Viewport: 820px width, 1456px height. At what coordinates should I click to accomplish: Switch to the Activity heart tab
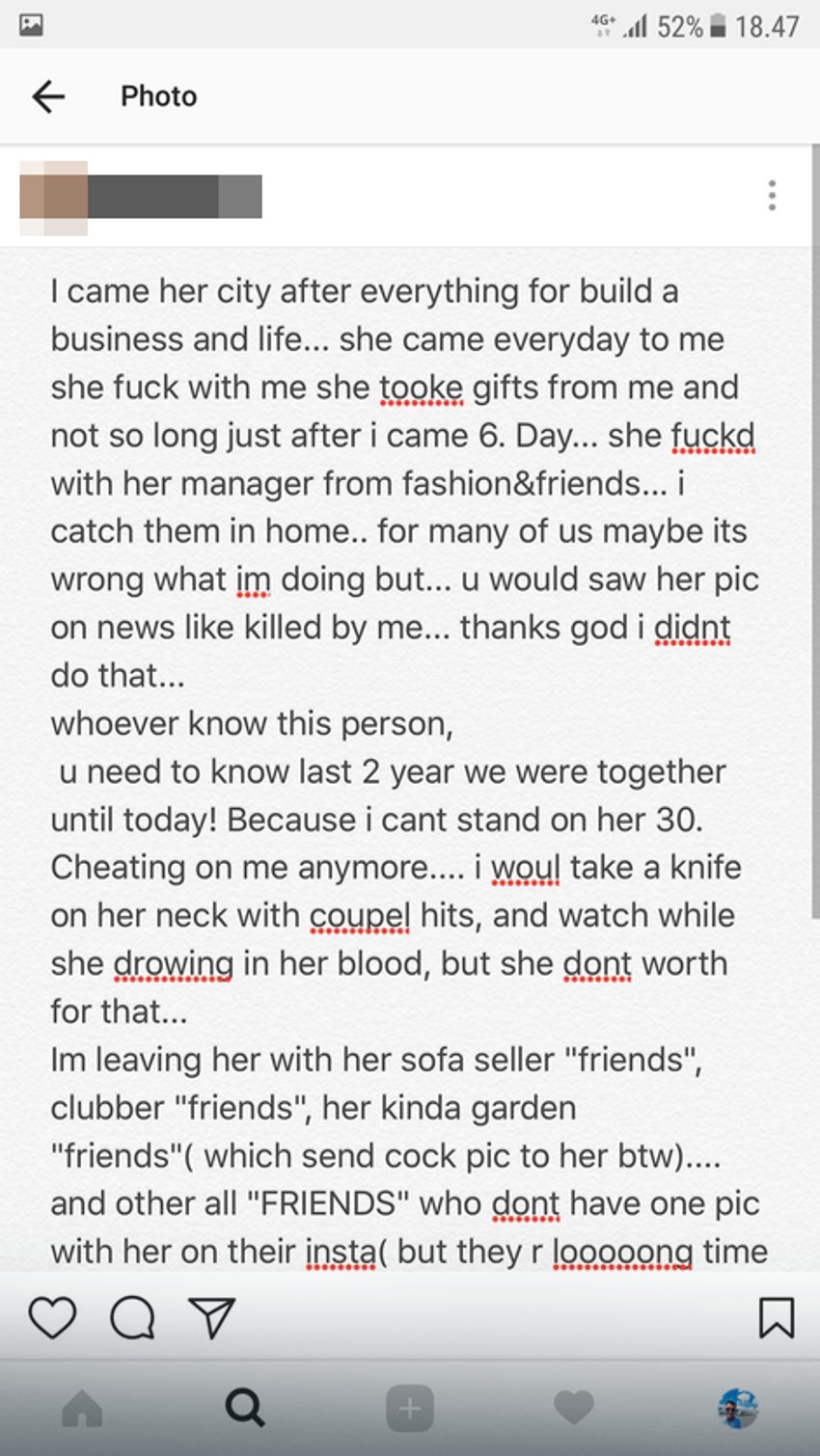click(574, 1409)
